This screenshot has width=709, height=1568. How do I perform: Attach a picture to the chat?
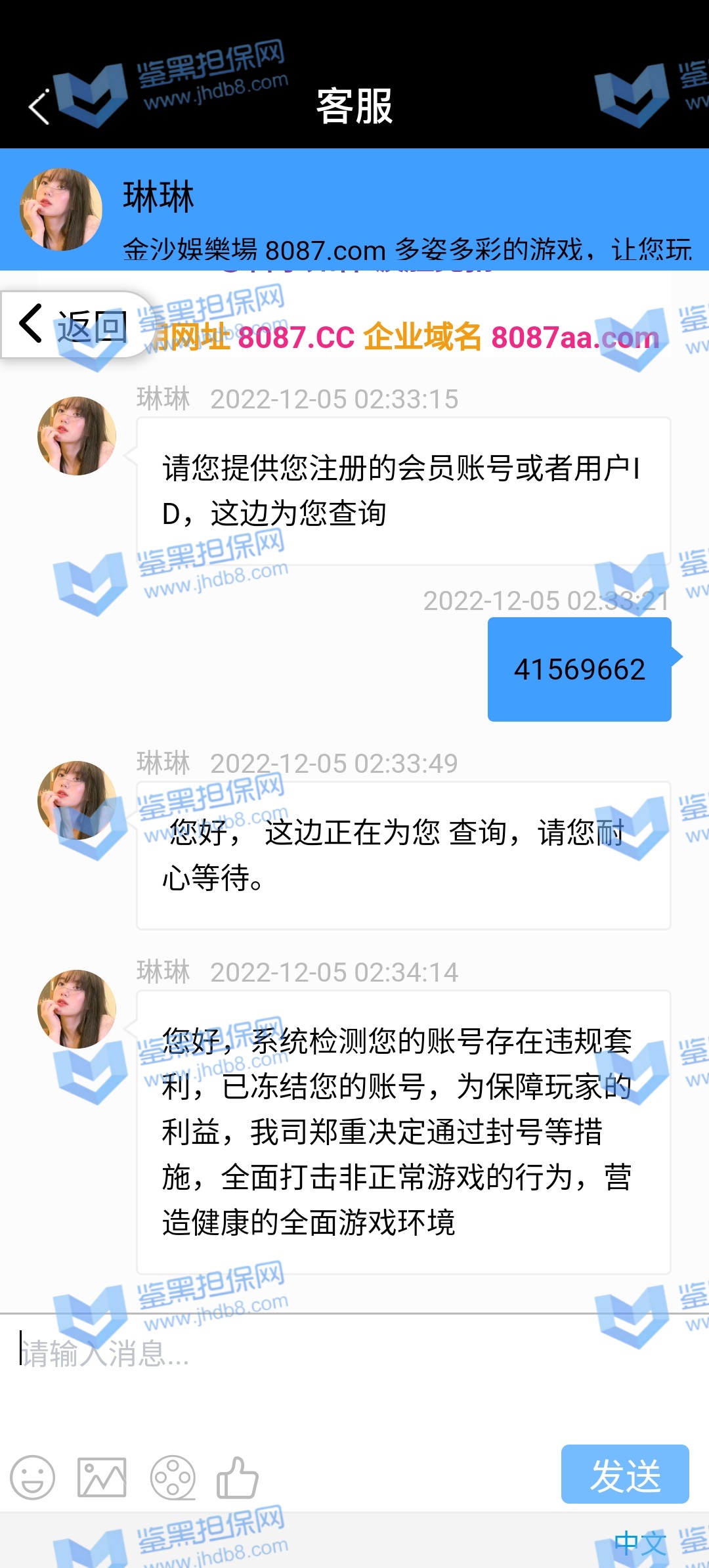(102, 1477)
